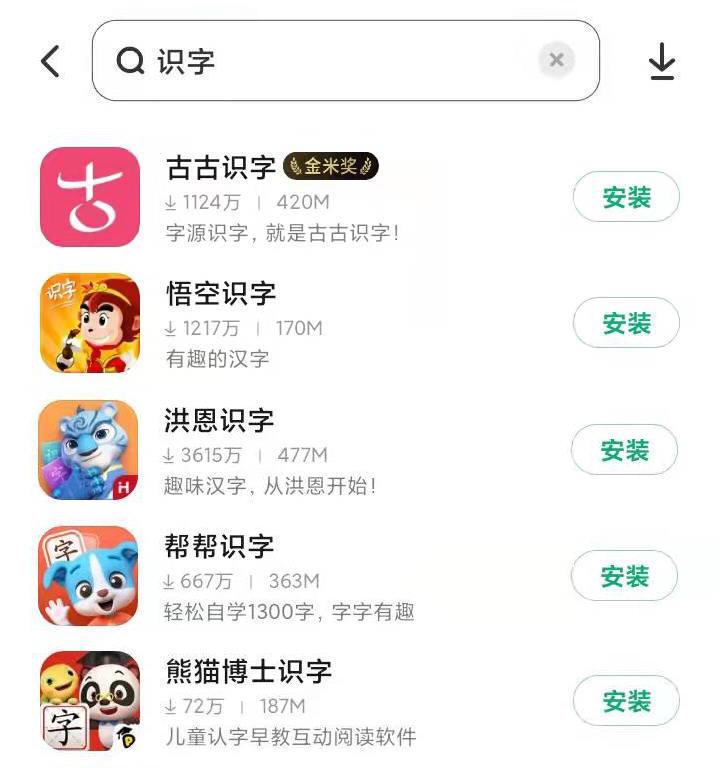View the 悟空识字 app page

point(220,294)
